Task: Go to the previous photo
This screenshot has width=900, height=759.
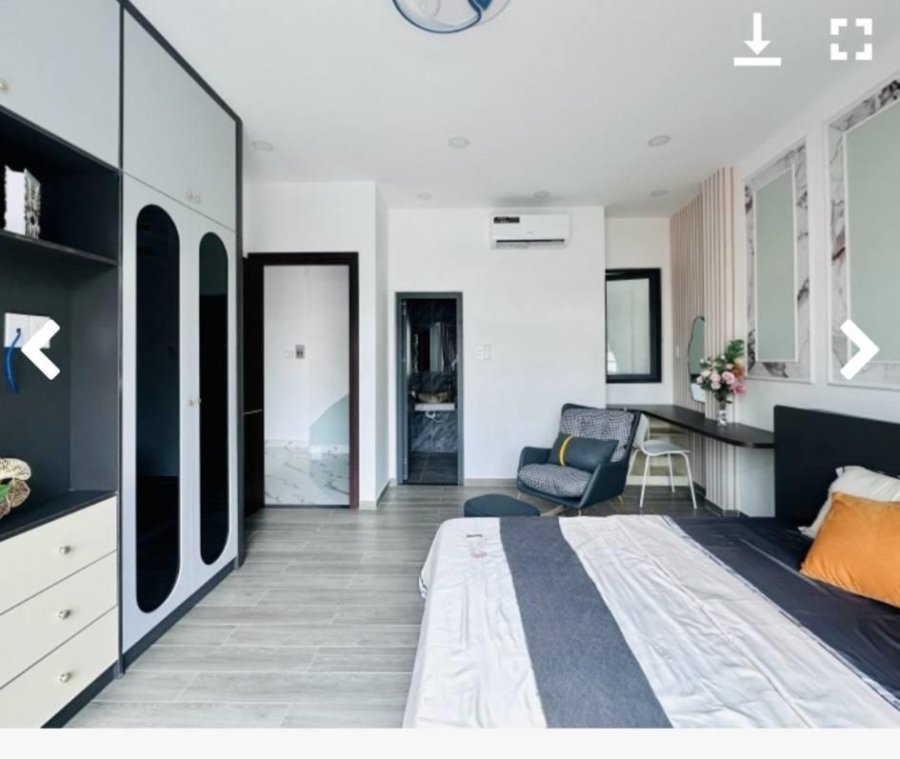Action: (40, 349)
